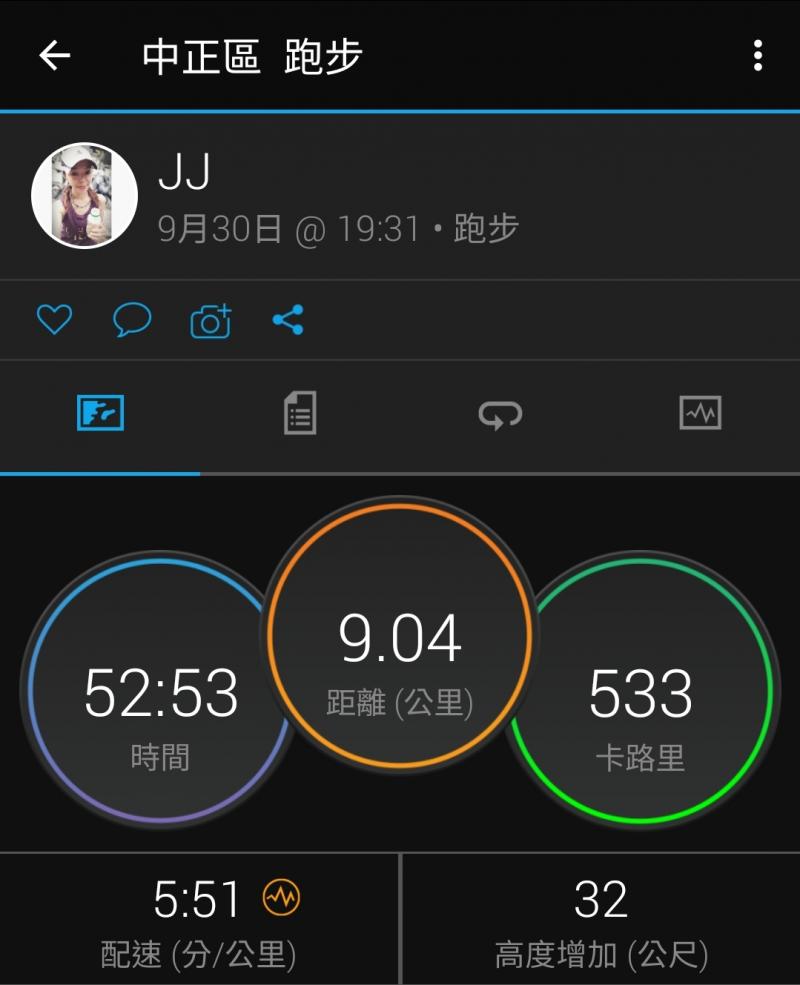Switch to the stats details tab
The height and width of the screenshot is (985, 800).
[300, 413]
